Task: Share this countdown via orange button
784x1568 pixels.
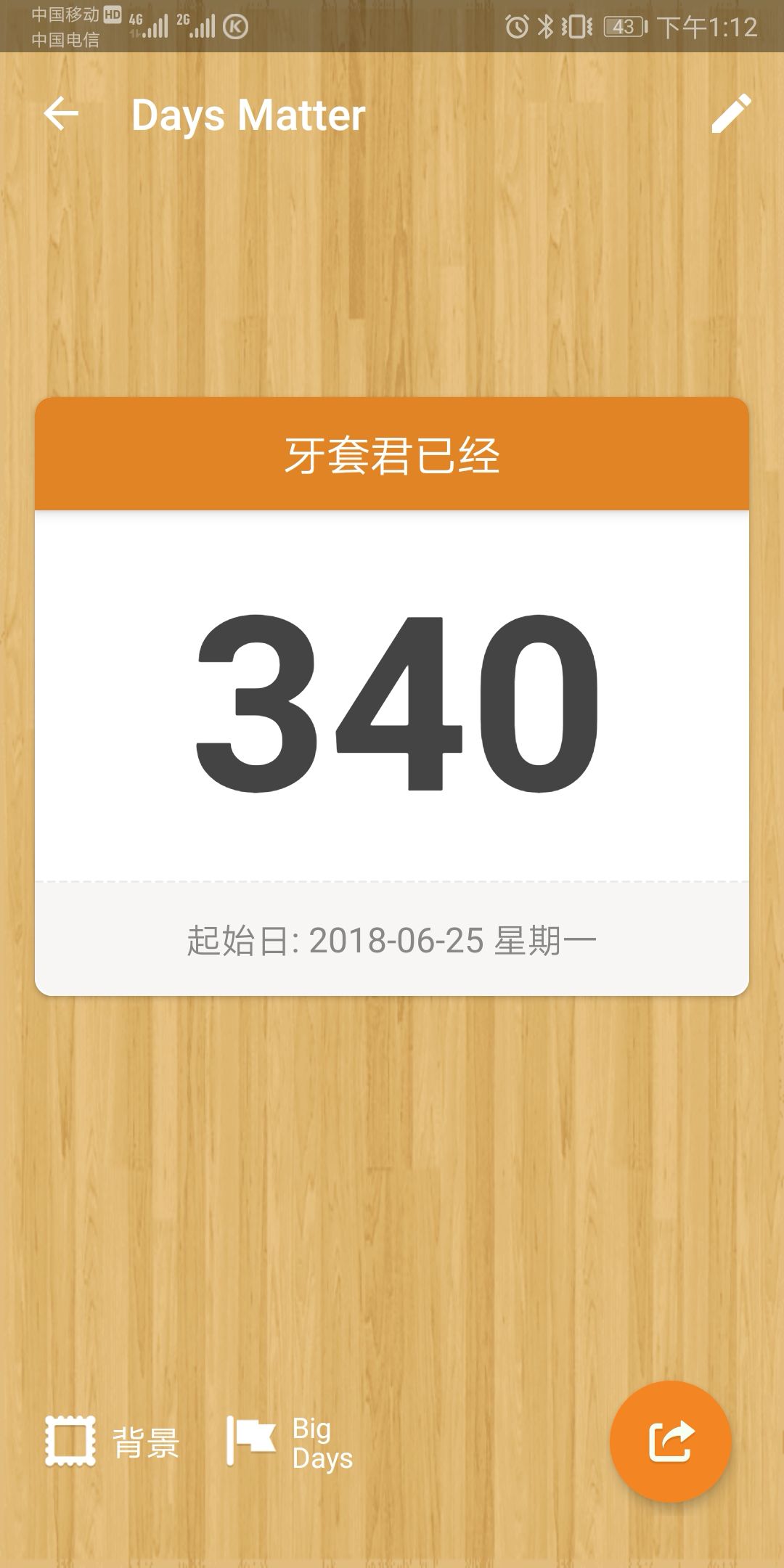Action: [x=670, y=1442]
